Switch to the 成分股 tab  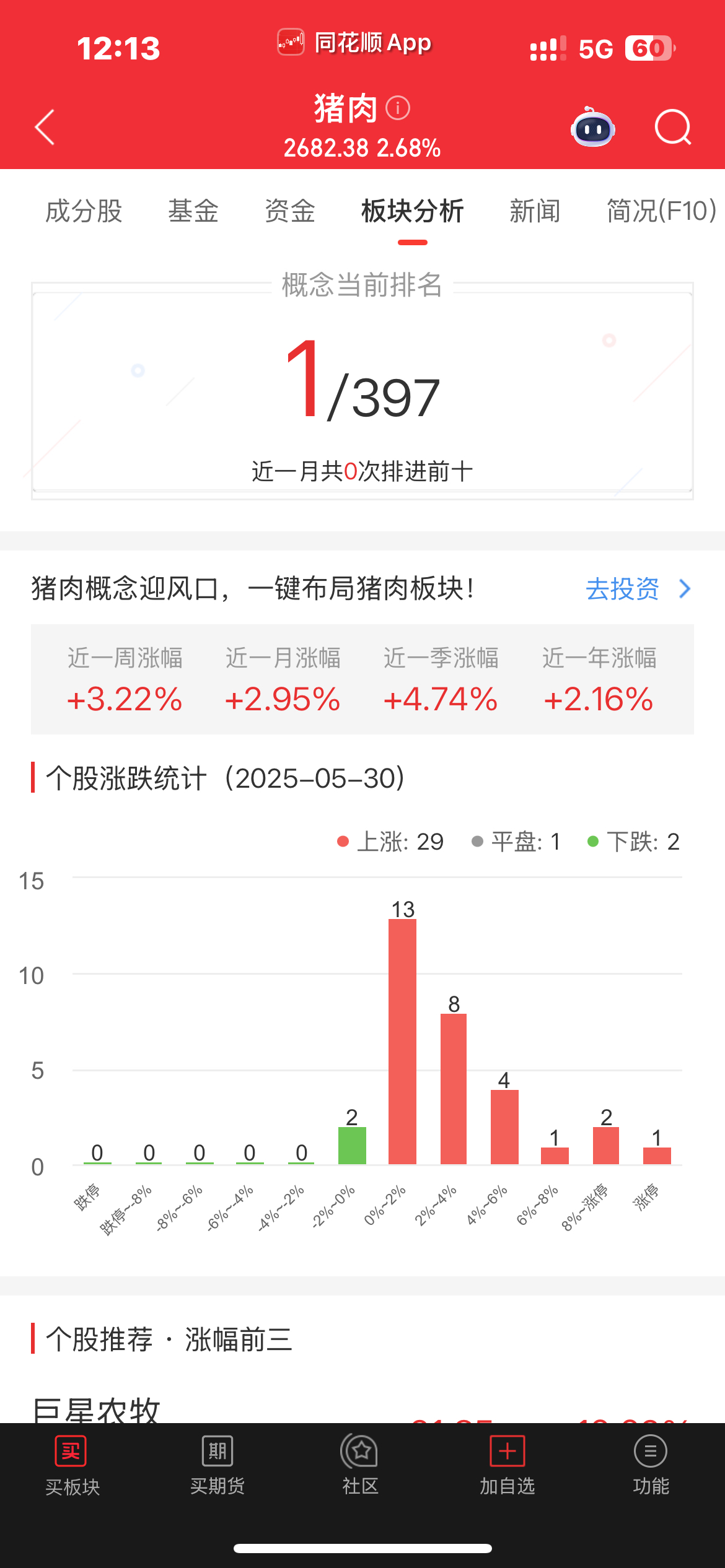click(84, 211)
